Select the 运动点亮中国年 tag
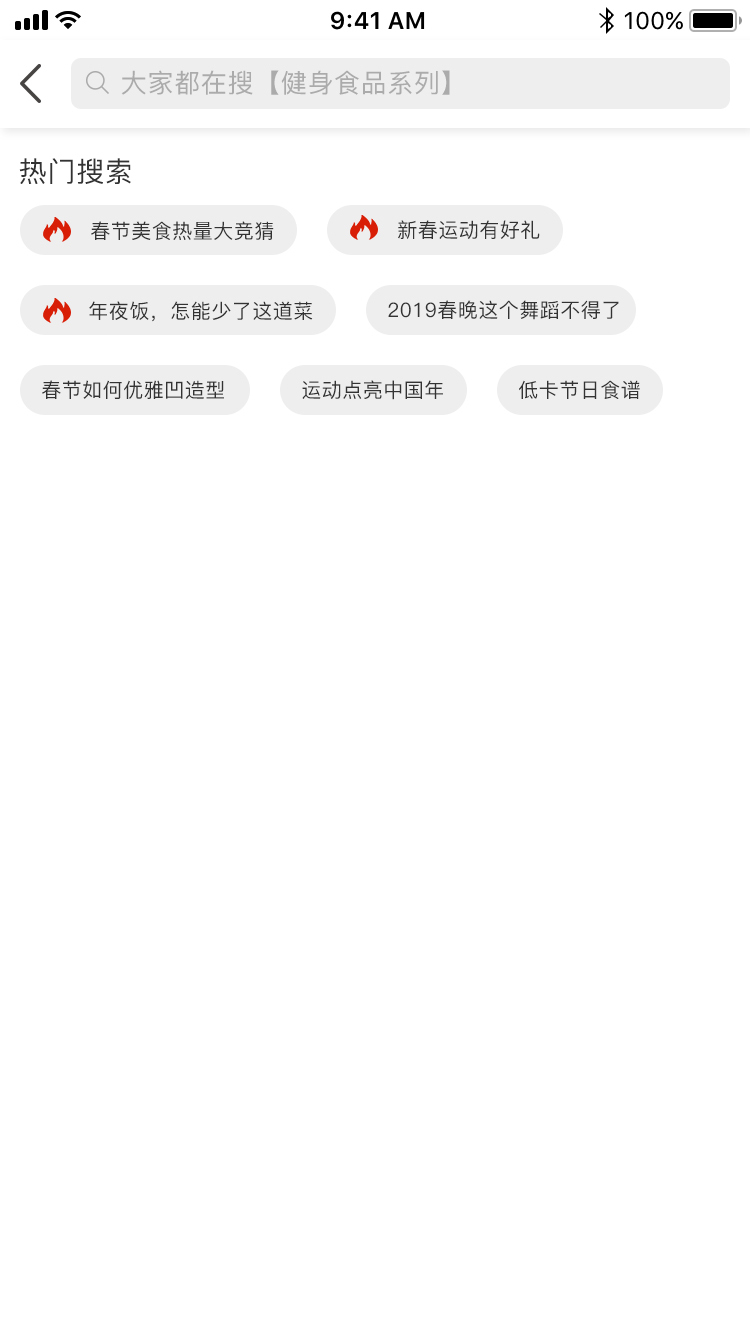This screenshot has width=750, height=1334. coord(373,390)
